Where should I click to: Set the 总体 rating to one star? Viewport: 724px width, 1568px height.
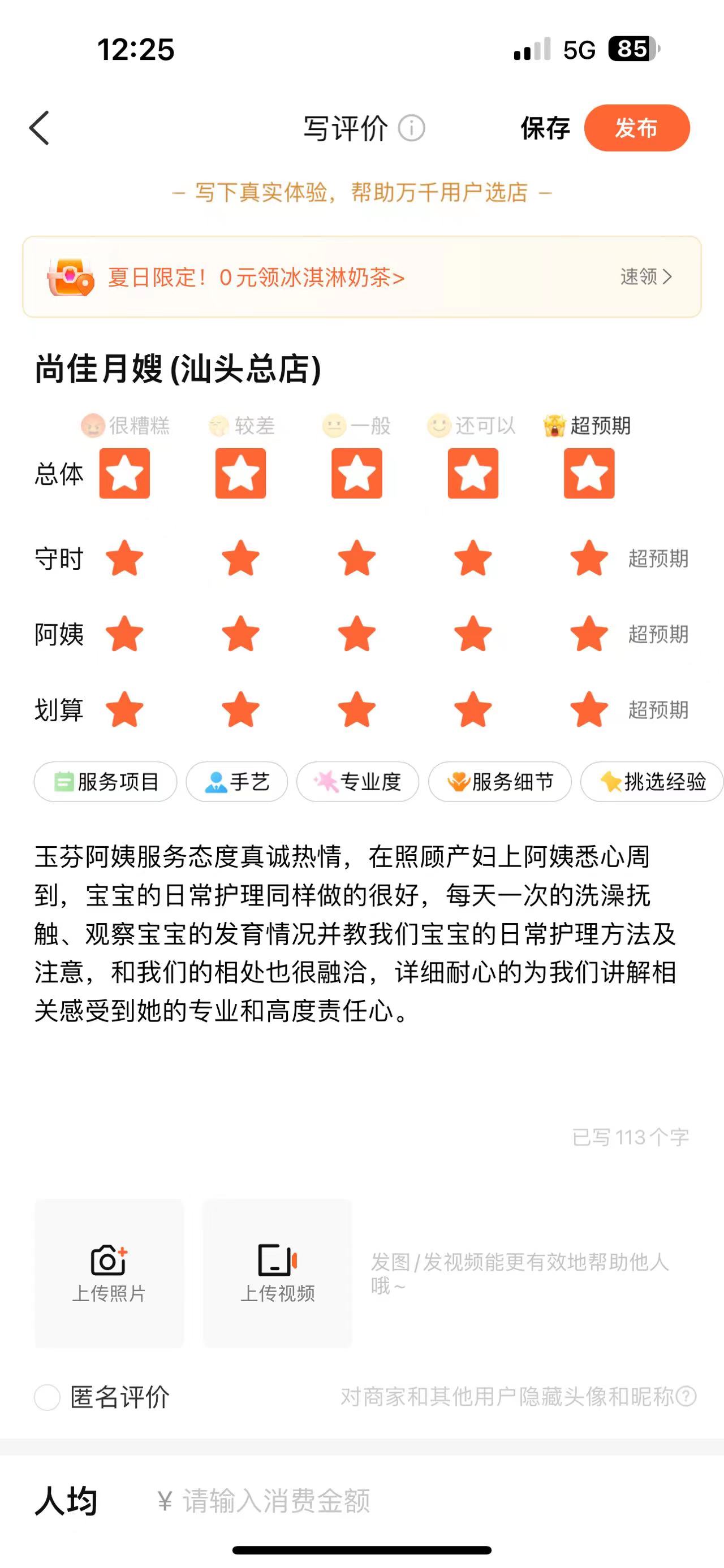125,474
